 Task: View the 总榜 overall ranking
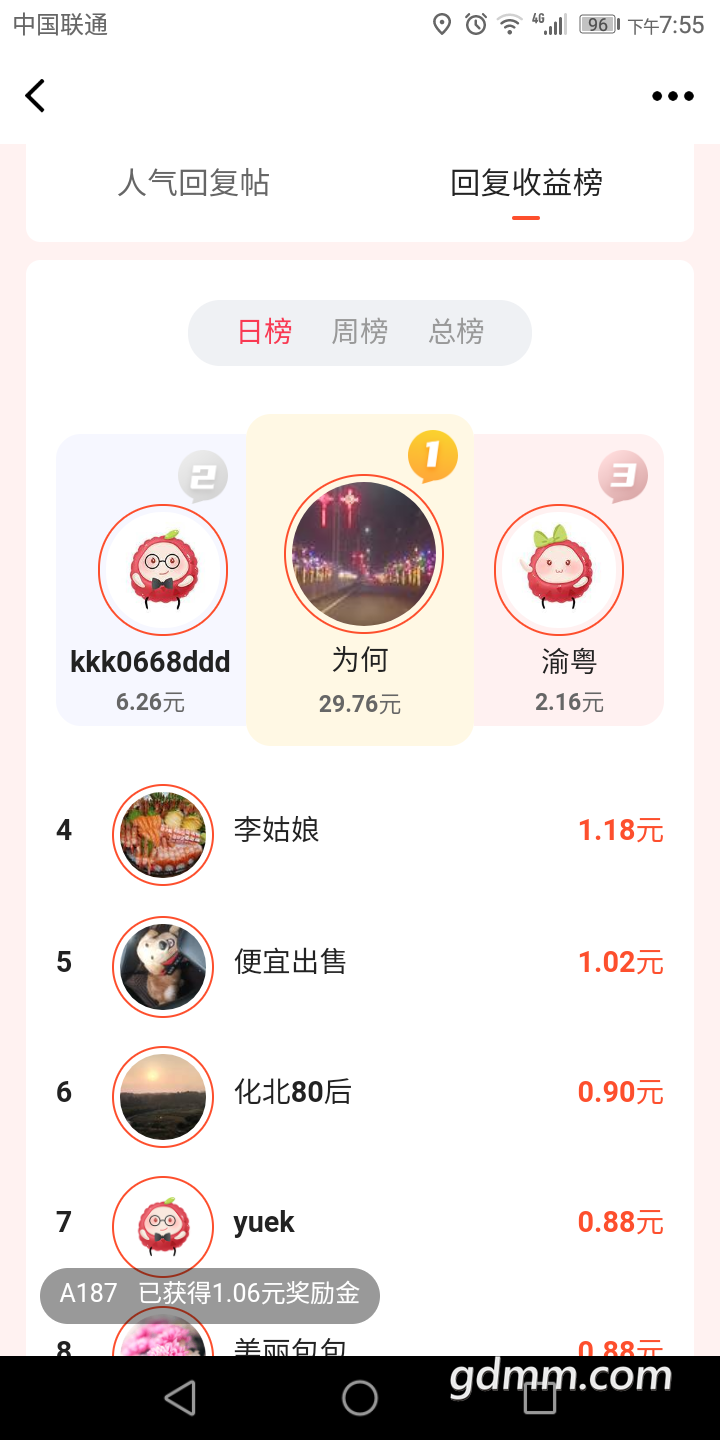tap(457, 332)
